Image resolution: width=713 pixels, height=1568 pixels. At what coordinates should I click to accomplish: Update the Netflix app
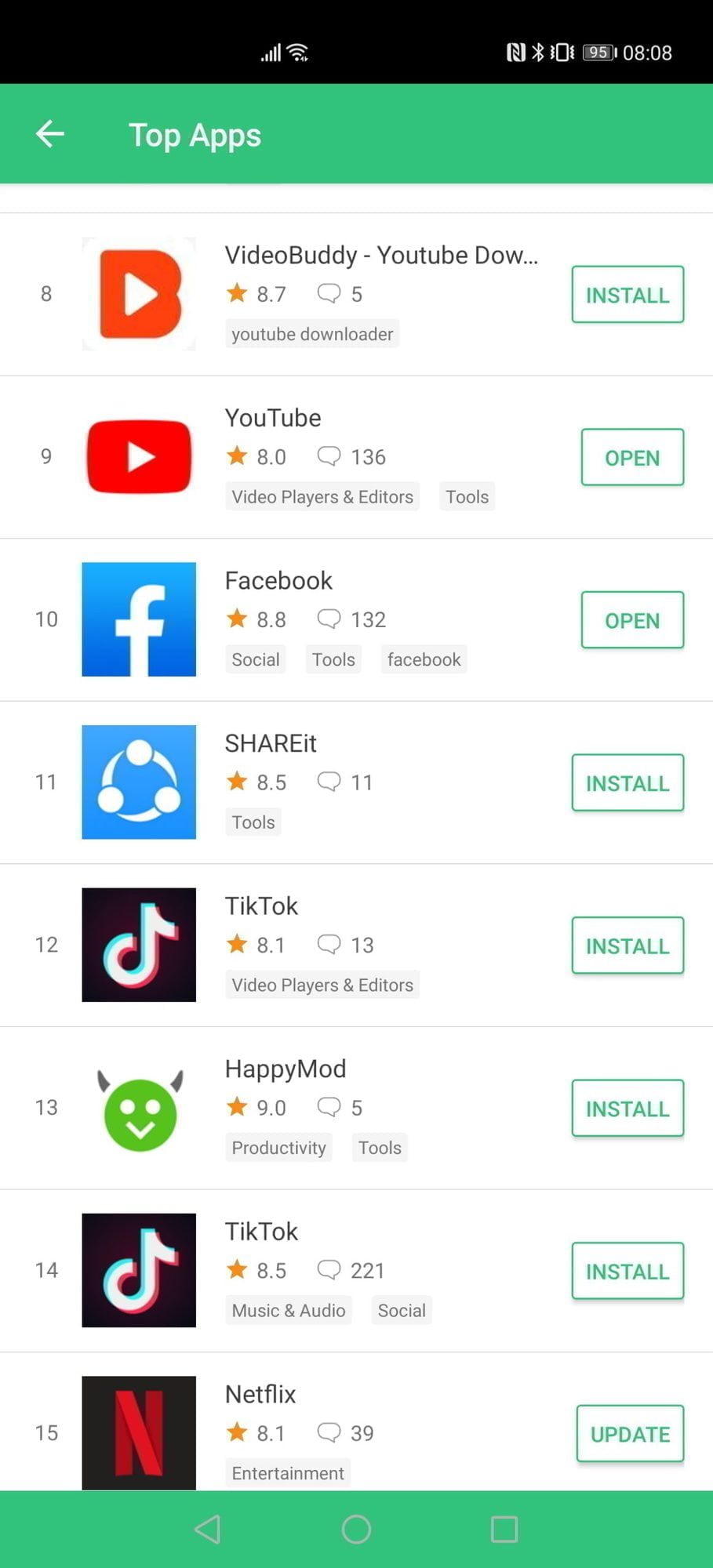(x=629, y=1434)
